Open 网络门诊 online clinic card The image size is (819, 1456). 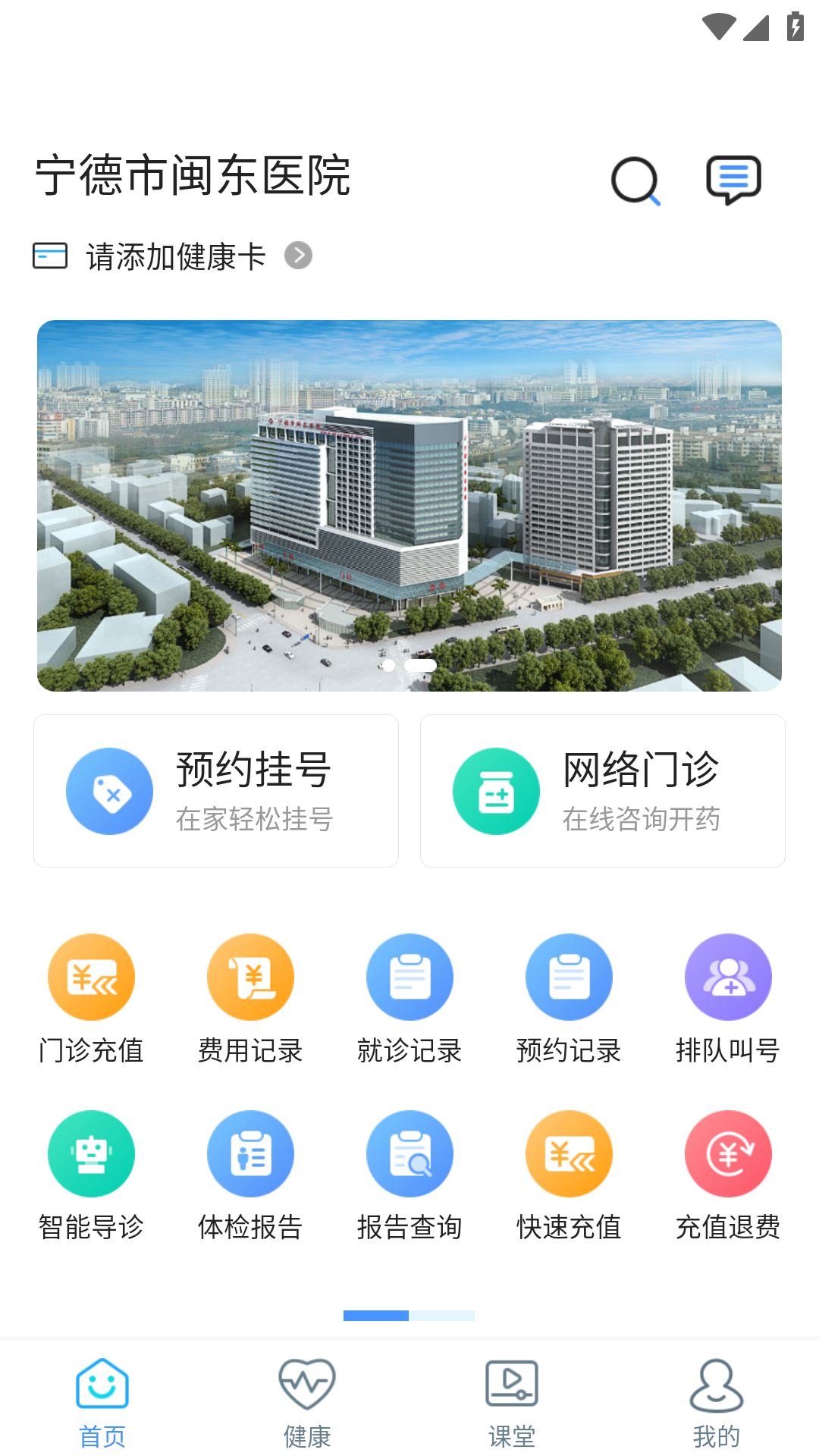tap(602, 790)
